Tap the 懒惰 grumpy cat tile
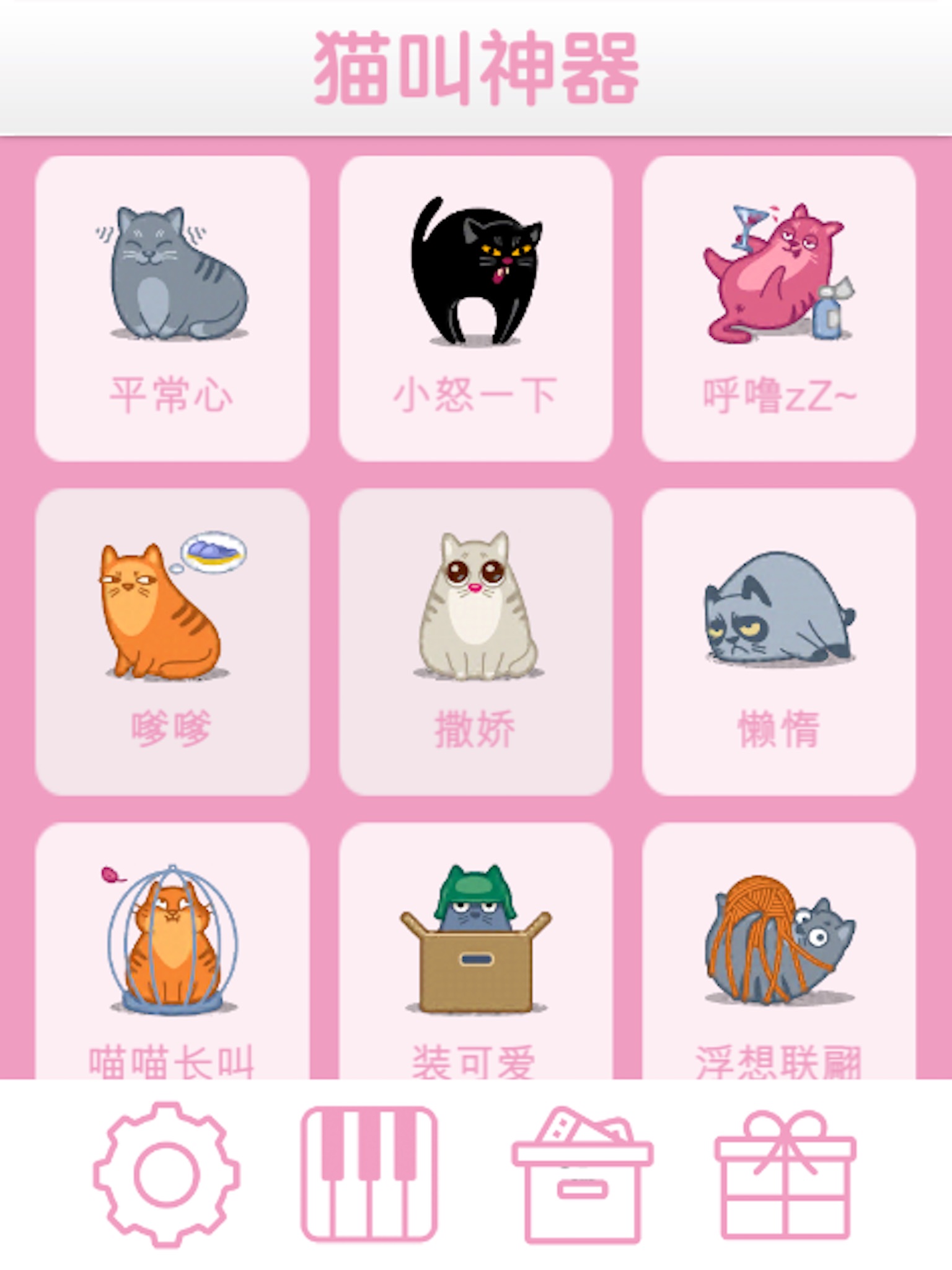This screenshot has height=1270, width=952. point(779,642)
